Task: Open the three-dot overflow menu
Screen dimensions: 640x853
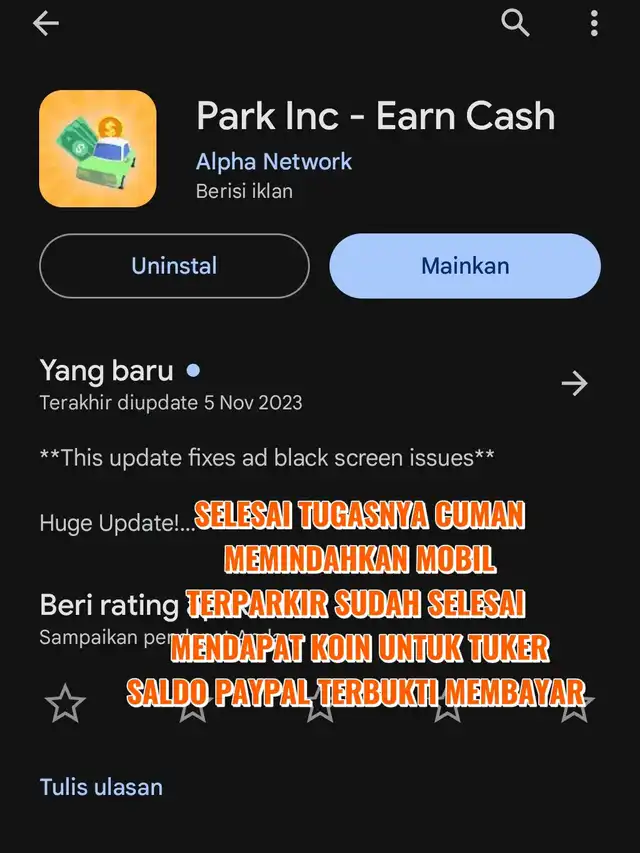Action: (x=594, y=24)
